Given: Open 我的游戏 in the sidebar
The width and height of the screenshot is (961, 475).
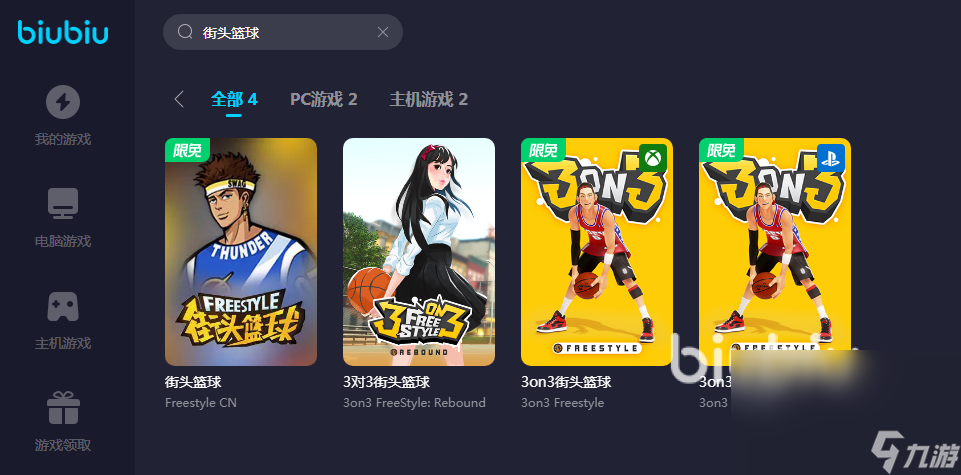Looking at the screenshot, I should 63,116.
